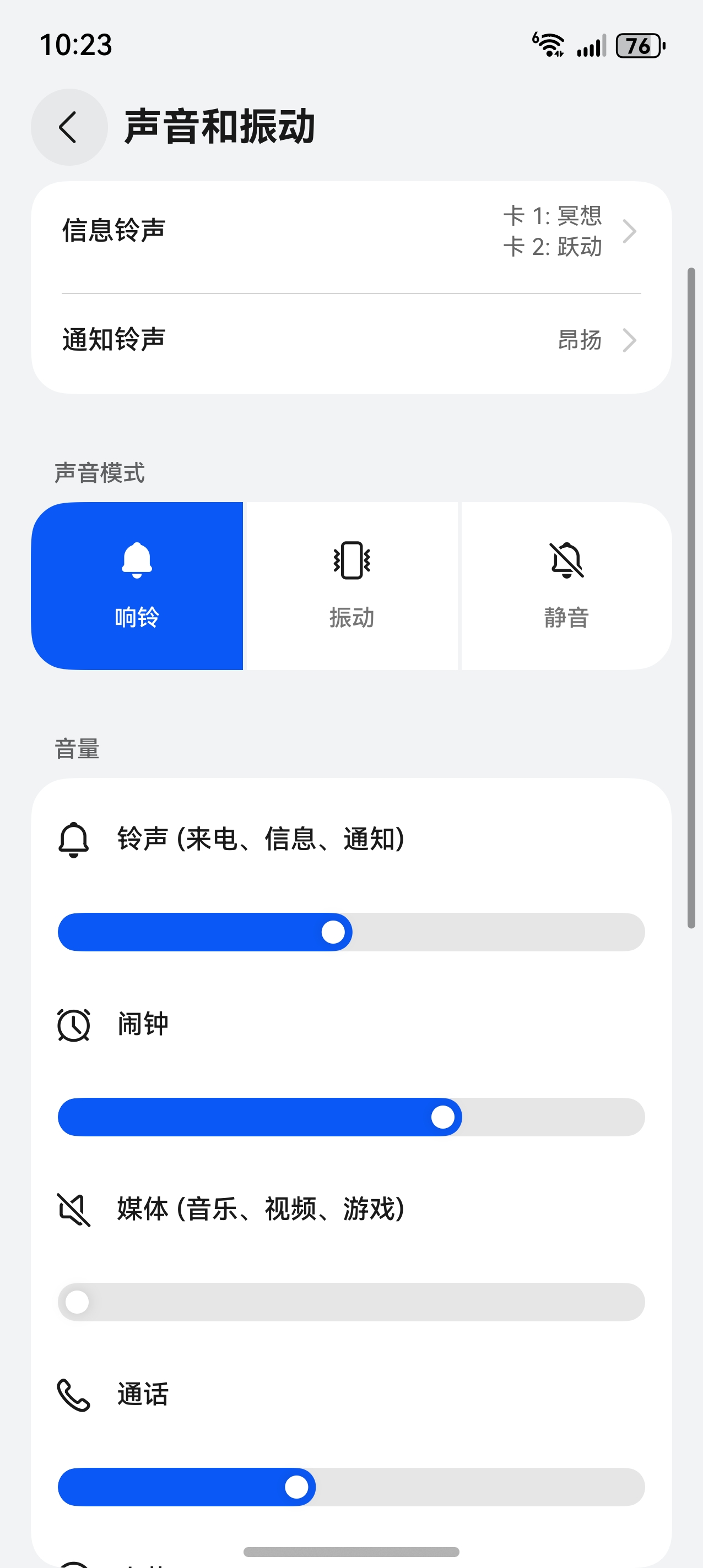Tap the 通话 volume slider

tap(351, 1487)
